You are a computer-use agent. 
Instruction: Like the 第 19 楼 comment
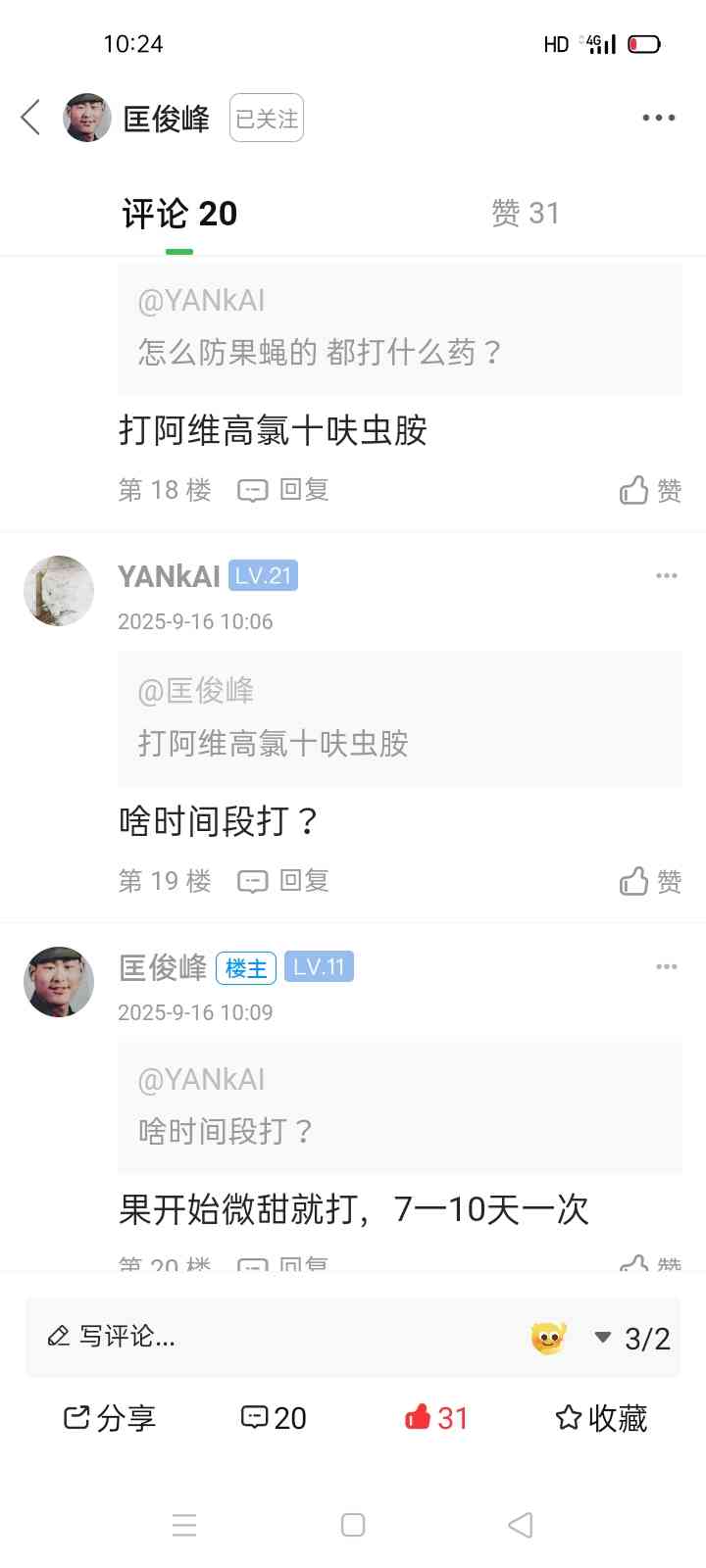(650, 881)
